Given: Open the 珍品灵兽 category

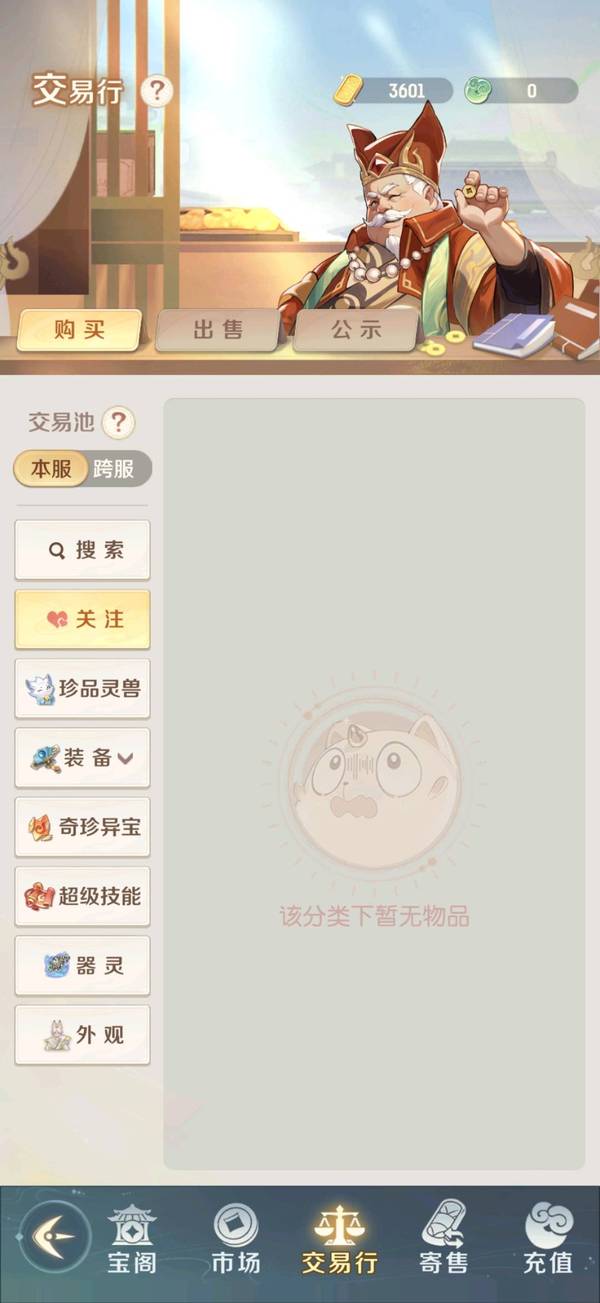Looking at the screenshot, I should tap(82, 688).
